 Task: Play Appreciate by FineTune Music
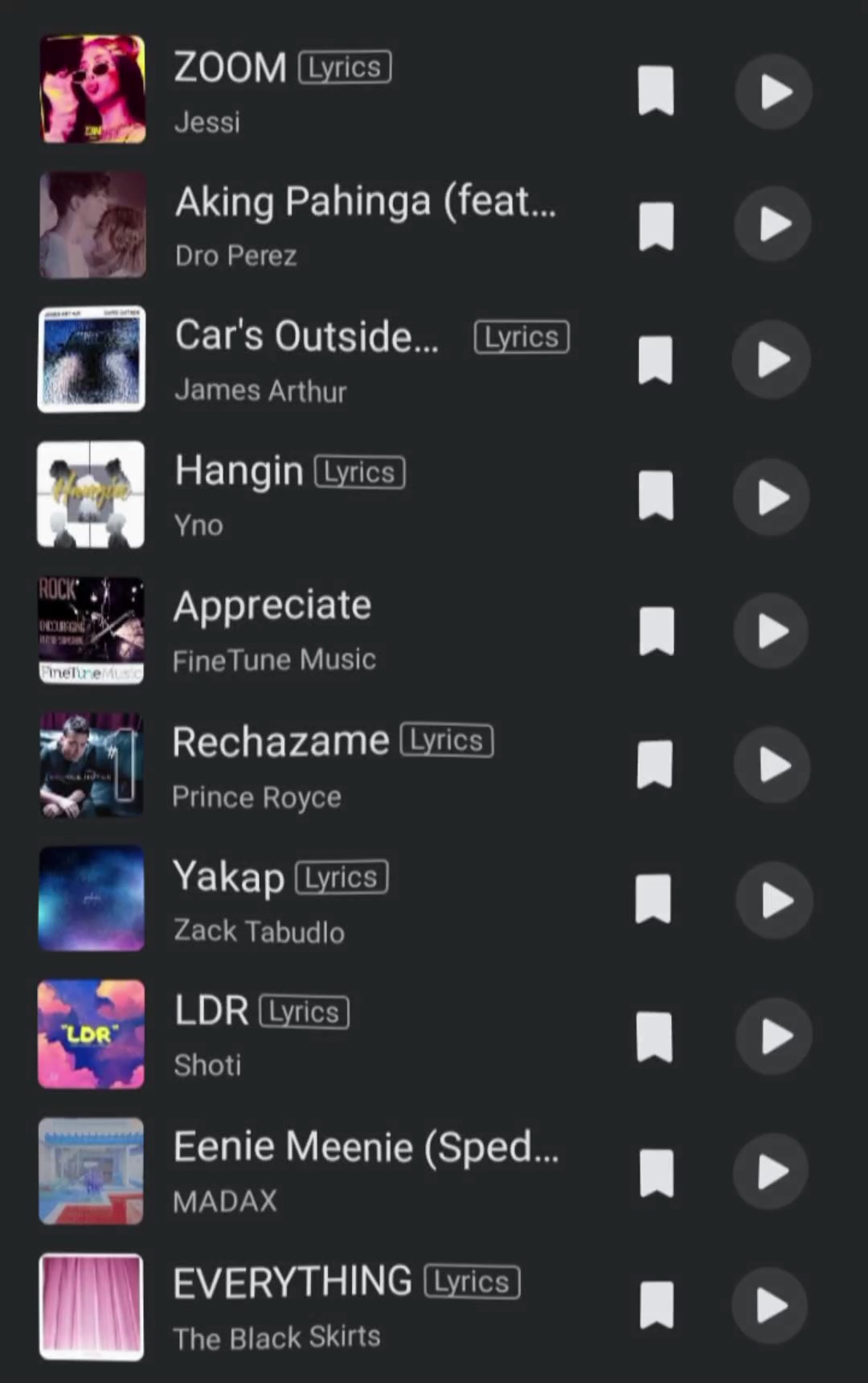(x=772, y=631)
